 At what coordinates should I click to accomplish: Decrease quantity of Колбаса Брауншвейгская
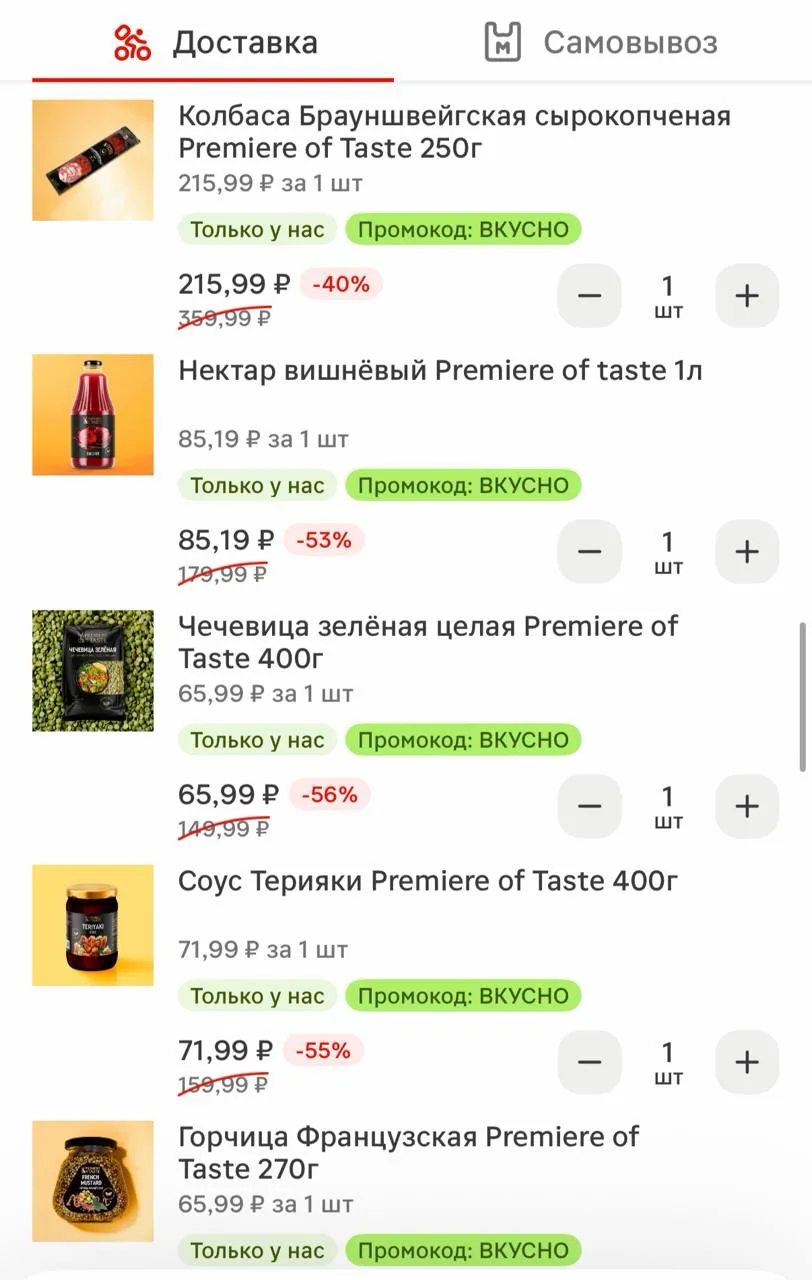click(590, 296)
